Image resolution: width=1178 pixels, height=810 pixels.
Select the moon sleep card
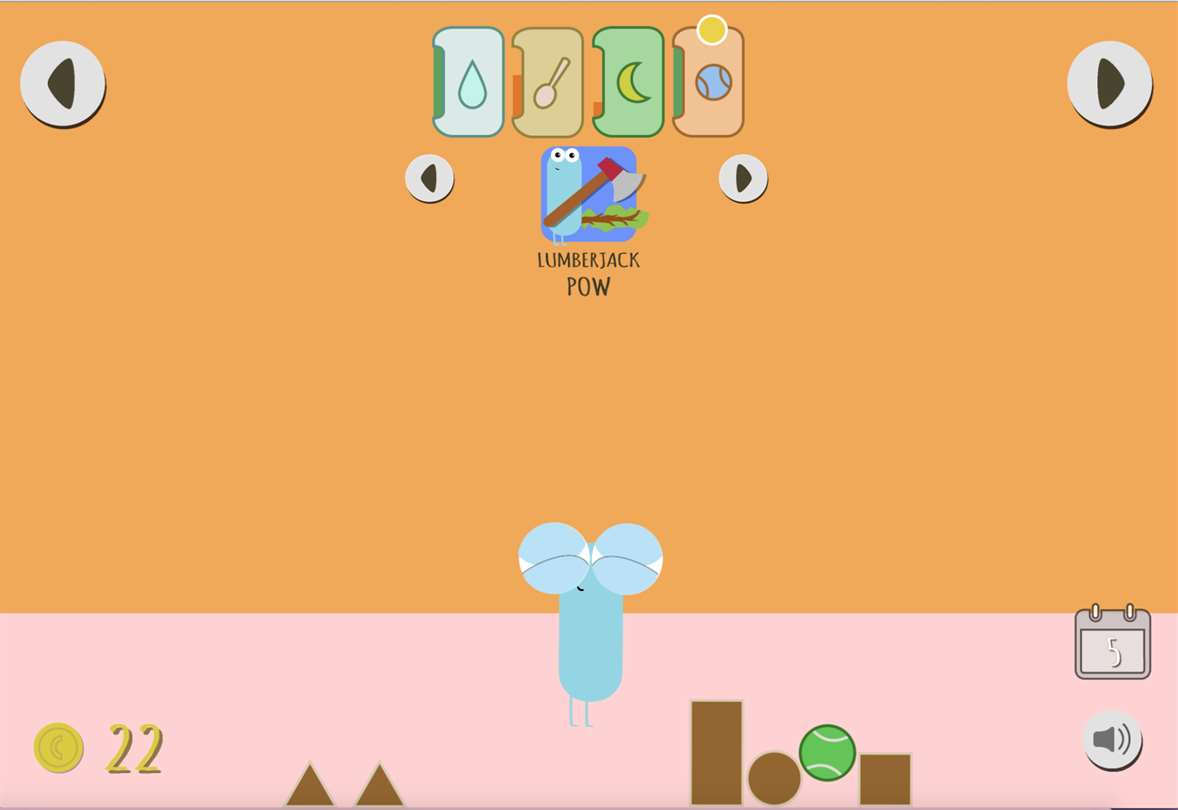[x=628, y=82]
